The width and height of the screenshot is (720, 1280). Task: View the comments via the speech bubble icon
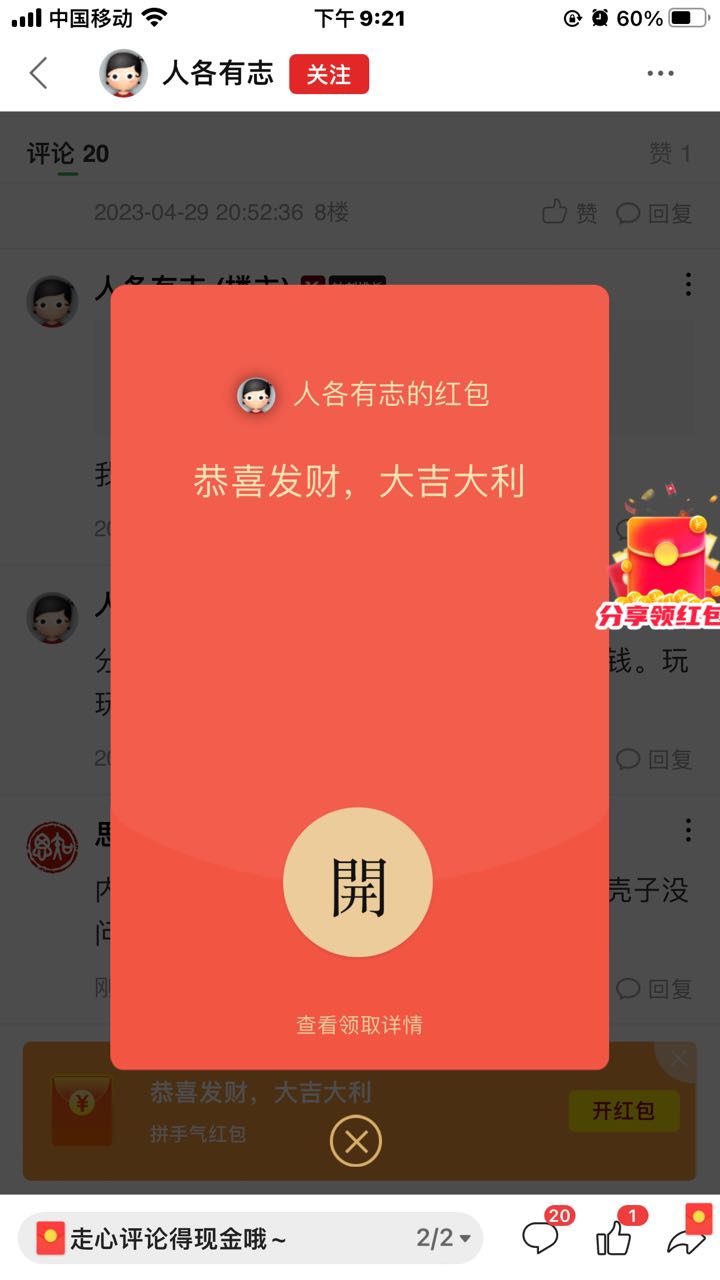coord(541,1238)
